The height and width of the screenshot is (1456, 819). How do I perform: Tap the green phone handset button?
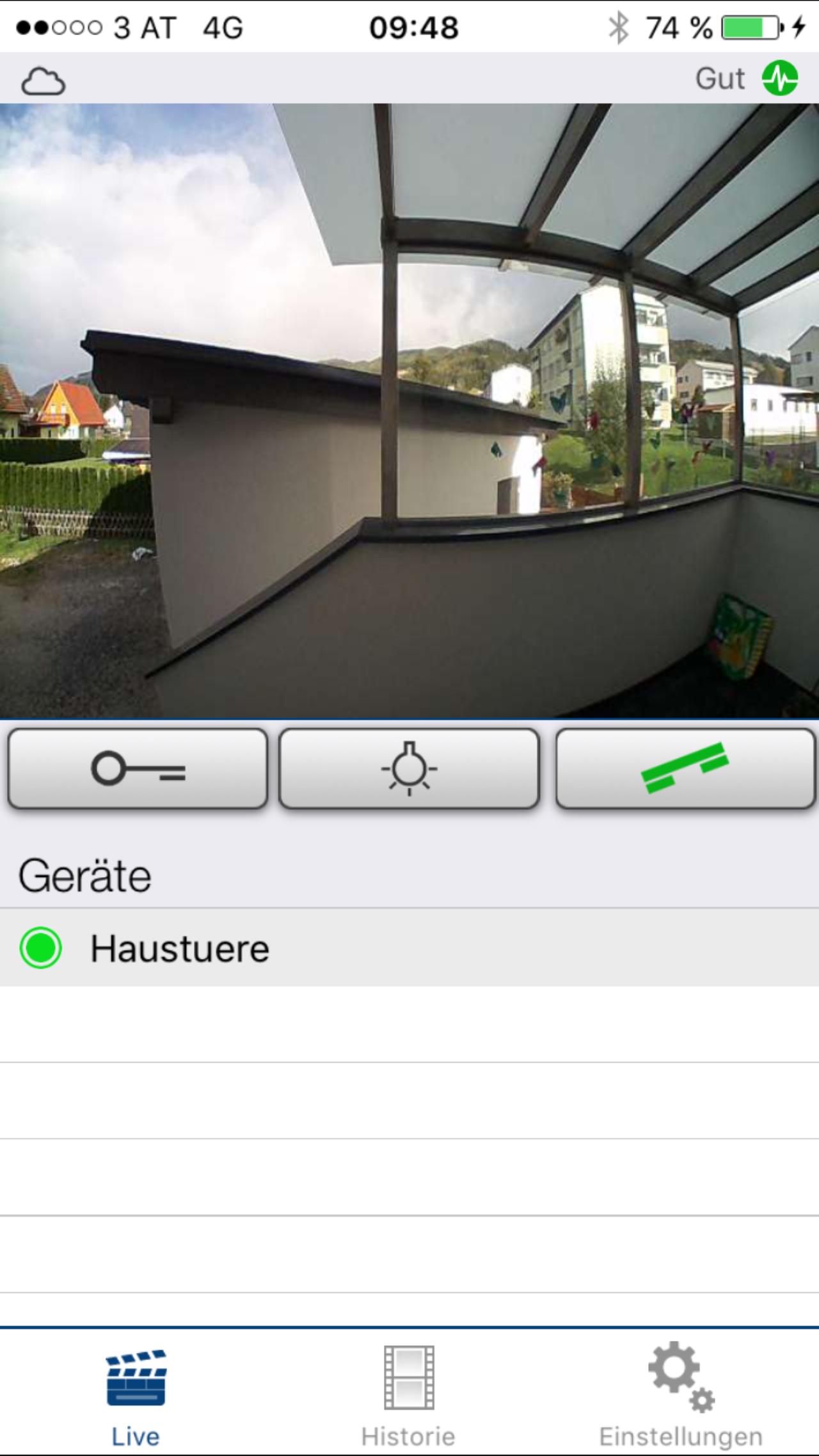click(x=685, y=768)
